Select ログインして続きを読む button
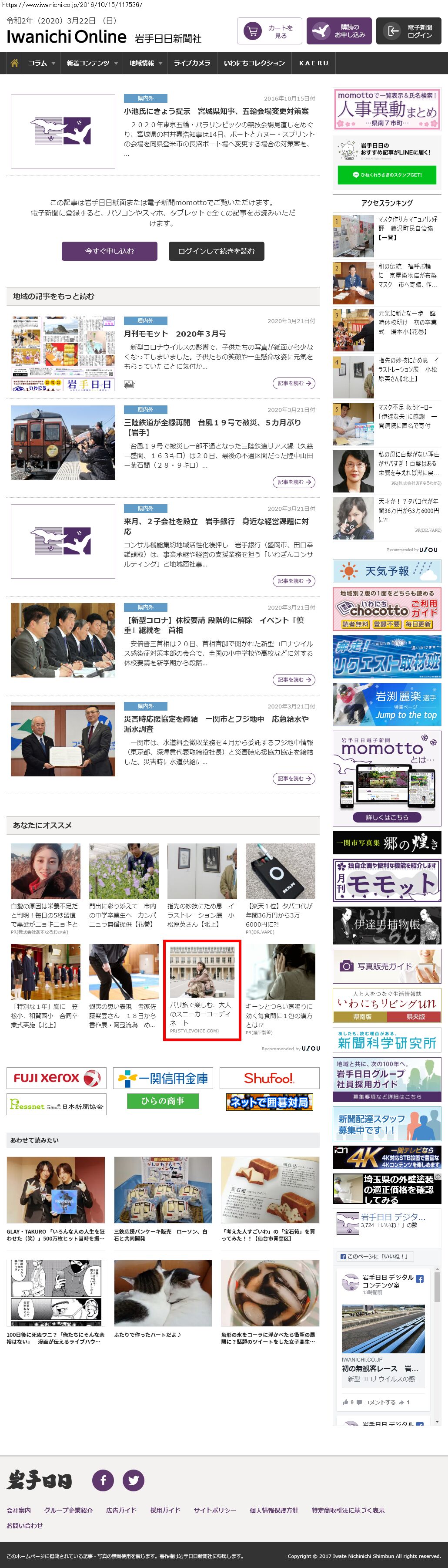Image resolution: width=448 pixels, height=1568 pixels. (x=216, y=251)
